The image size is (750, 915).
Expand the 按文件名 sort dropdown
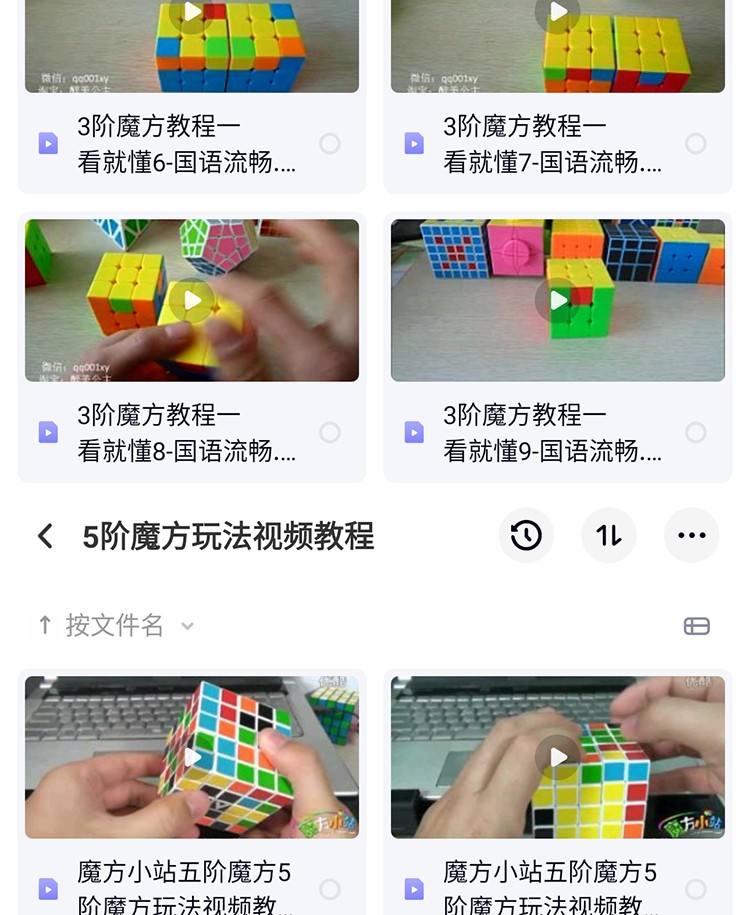116,626
